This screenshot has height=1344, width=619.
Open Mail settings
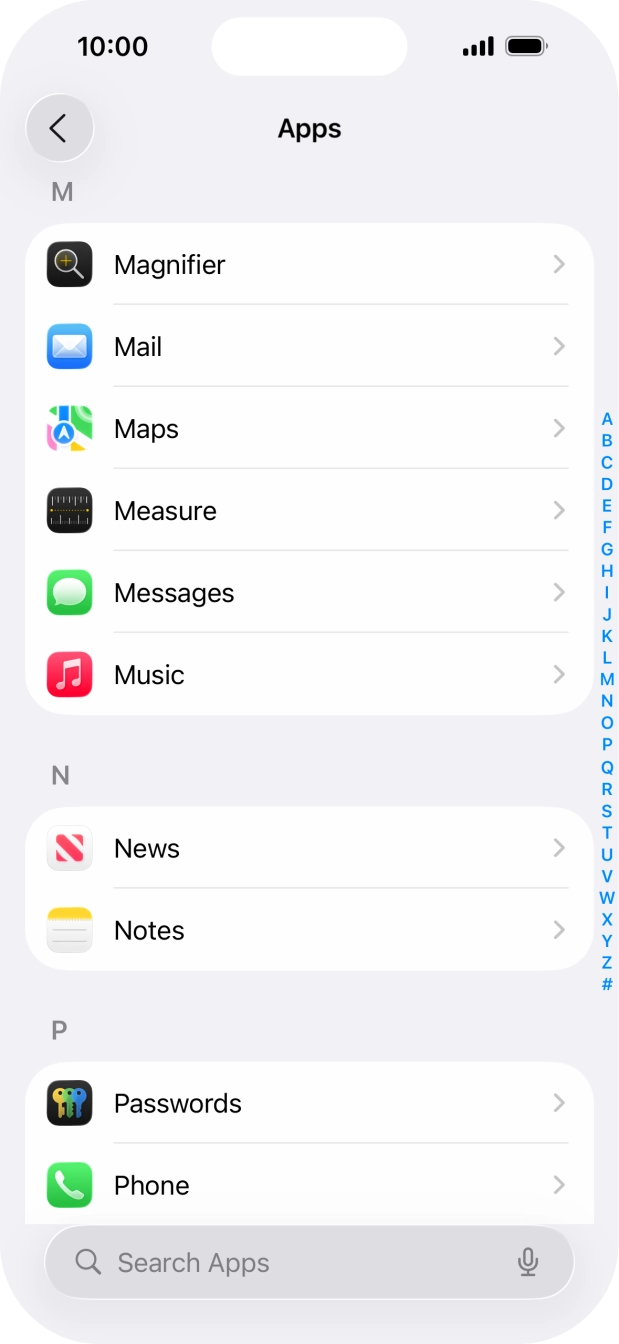click(308, 347)
